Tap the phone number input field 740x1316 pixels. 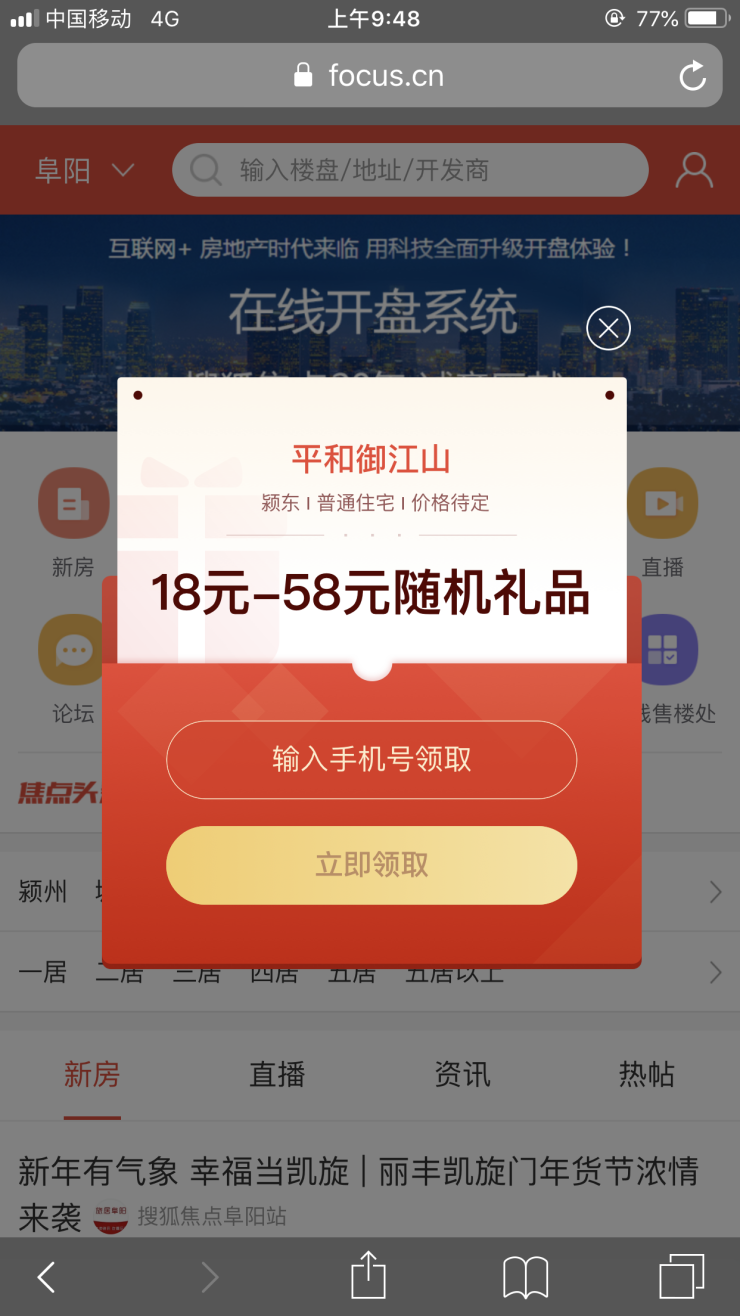point(371,760)
